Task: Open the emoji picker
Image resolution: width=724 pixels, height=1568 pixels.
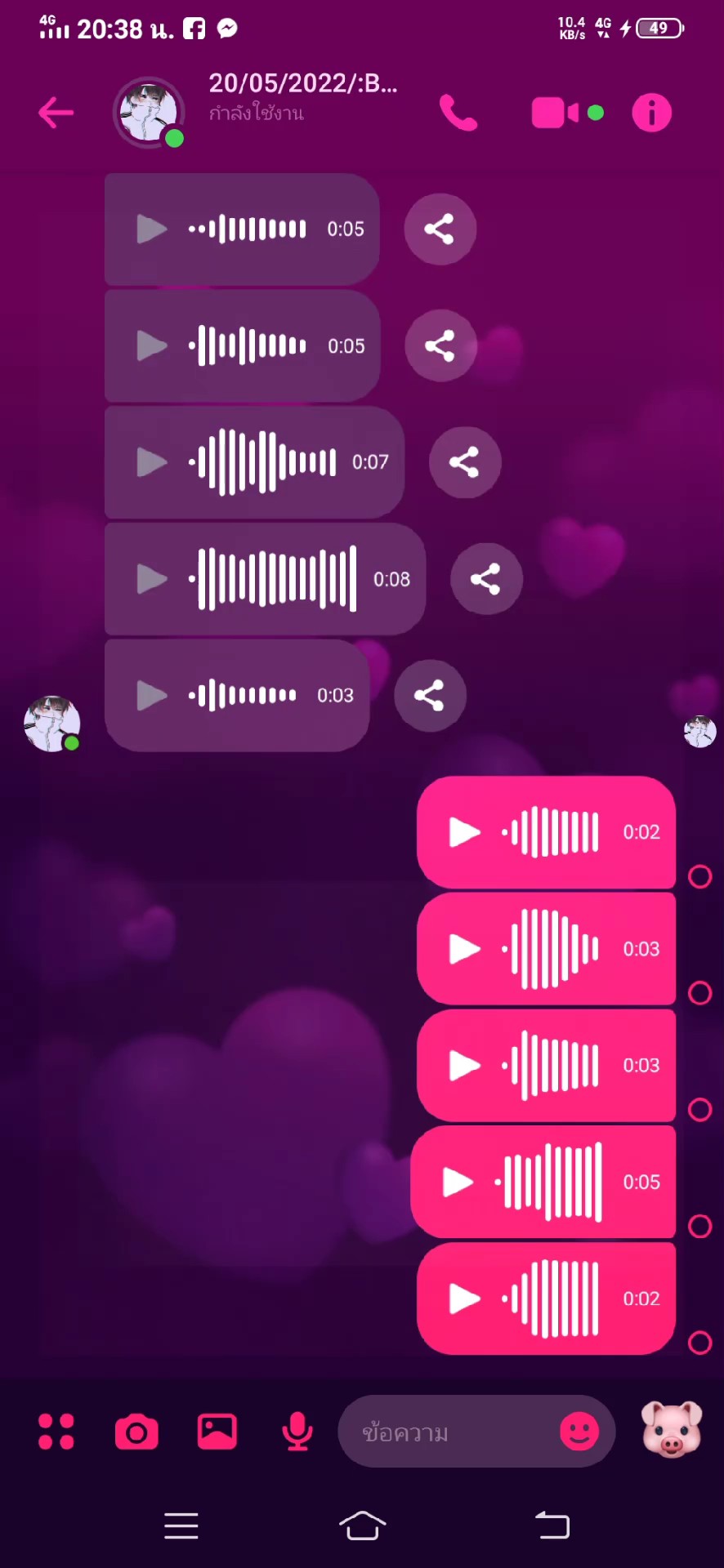Action: coord(579,1432)
